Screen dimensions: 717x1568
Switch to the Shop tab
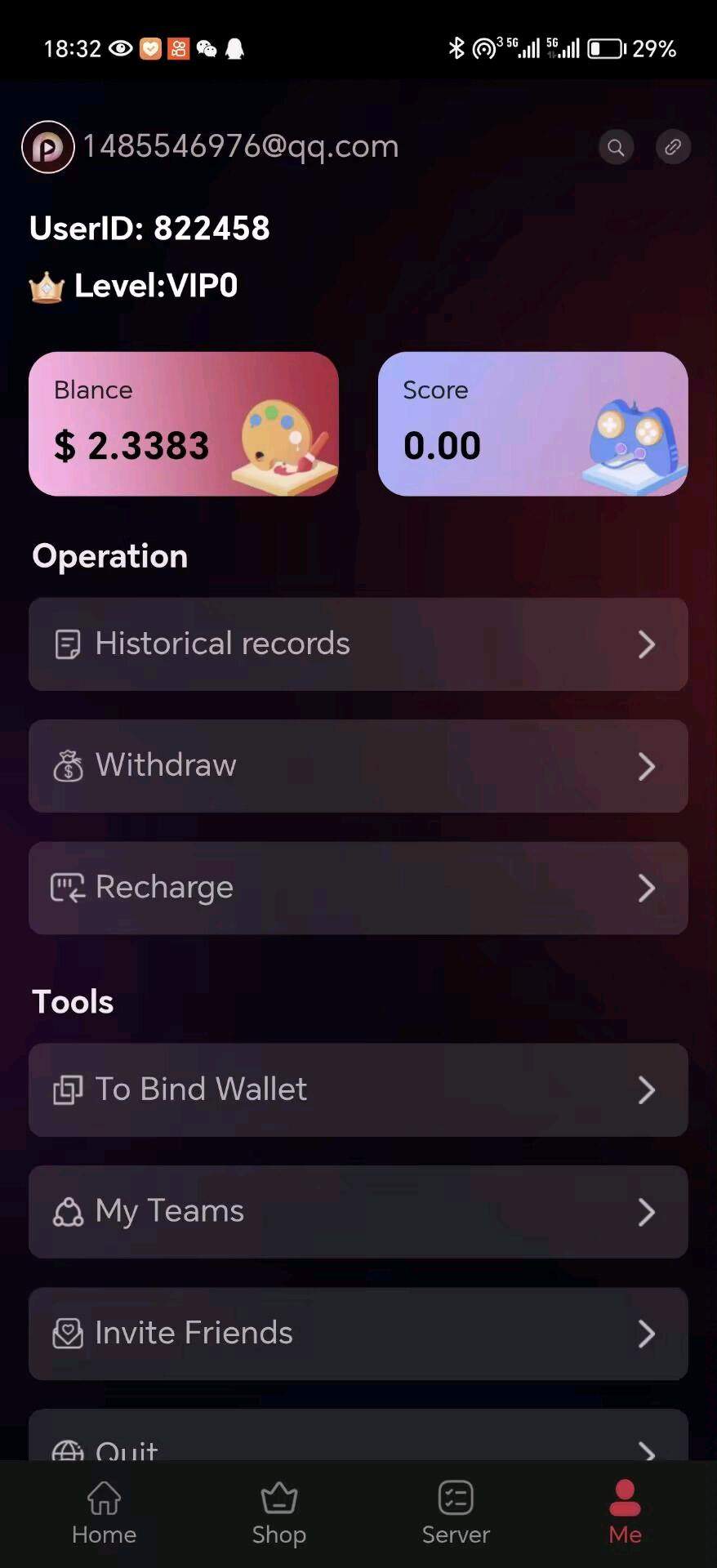click(x=279, y=1513)
